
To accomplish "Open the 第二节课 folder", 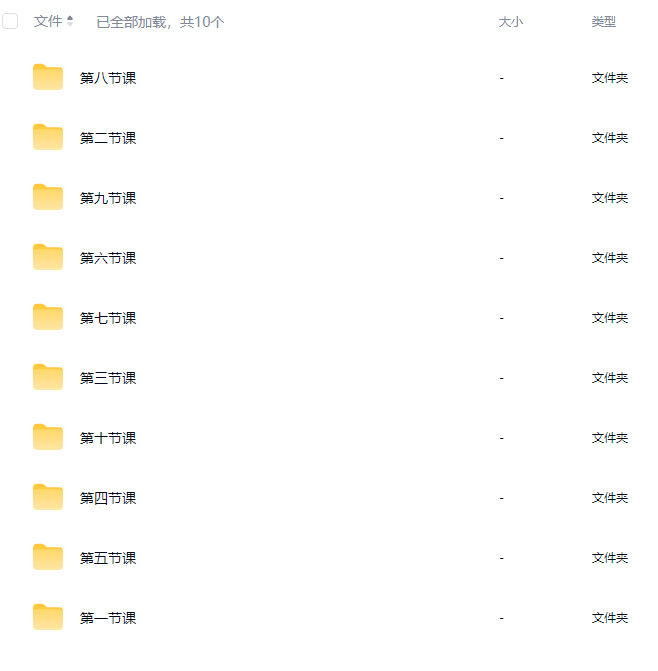I will 107,138.
